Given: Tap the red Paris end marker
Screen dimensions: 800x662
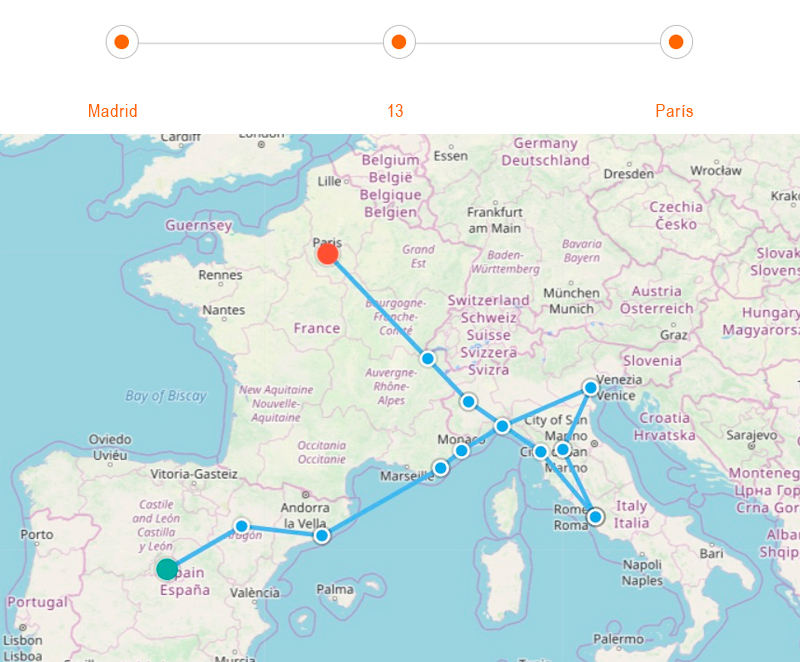Looking at the screenshot, I should (x=328, y=254).
